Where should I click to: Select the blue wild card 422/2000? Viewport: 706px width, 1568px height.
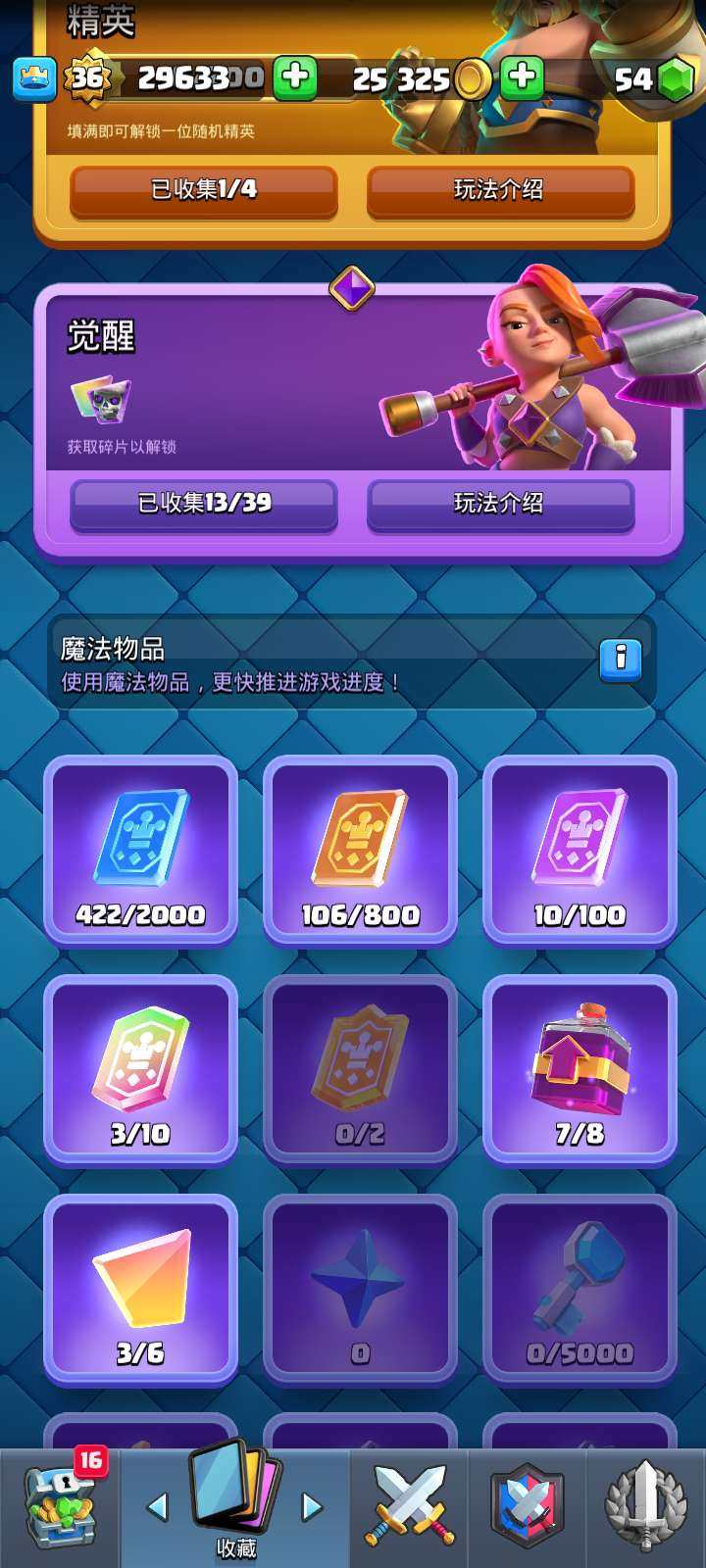click(141, 850)
